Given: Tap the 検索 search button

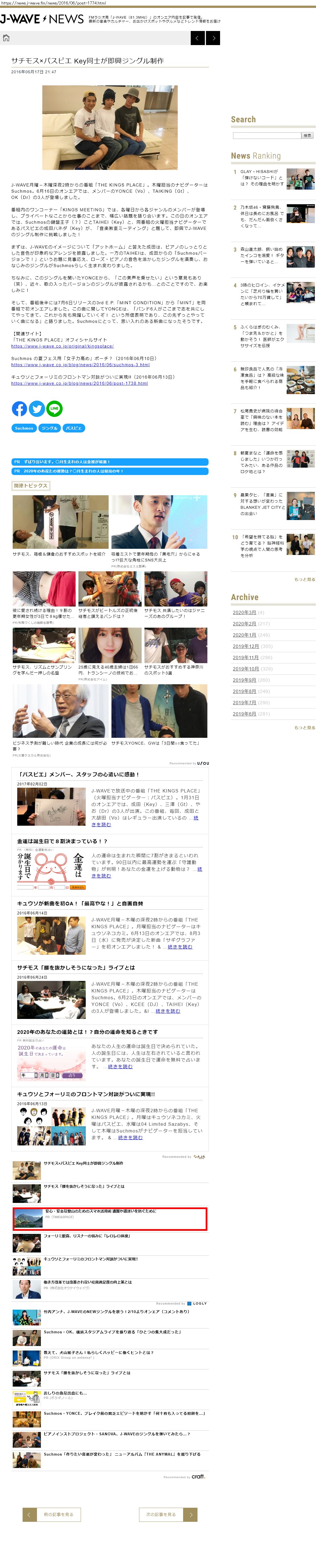Looking at the screenshot, I should [x=308, y=135].
